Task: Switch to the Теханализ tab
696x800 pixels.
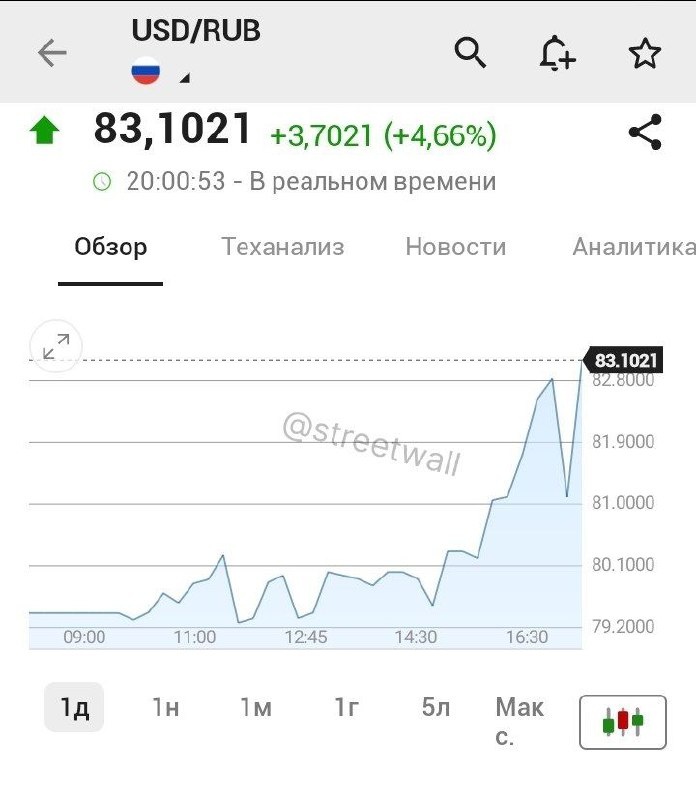Action: 283,247
